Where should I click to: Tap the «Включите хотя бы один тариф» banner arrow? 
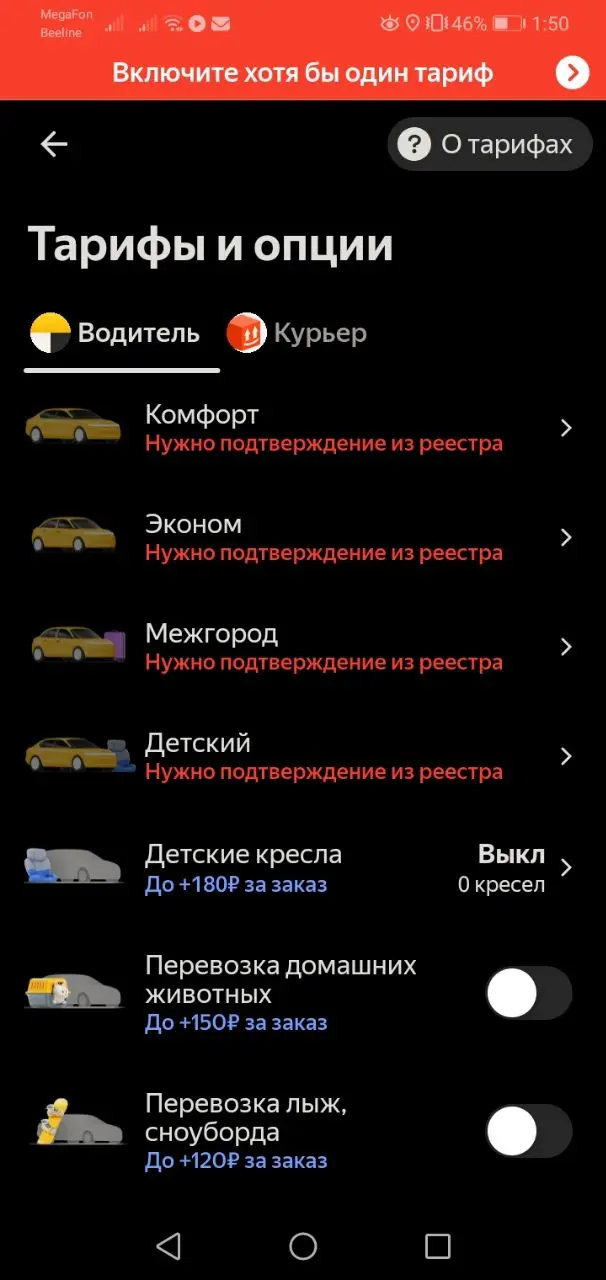point(572,73)
